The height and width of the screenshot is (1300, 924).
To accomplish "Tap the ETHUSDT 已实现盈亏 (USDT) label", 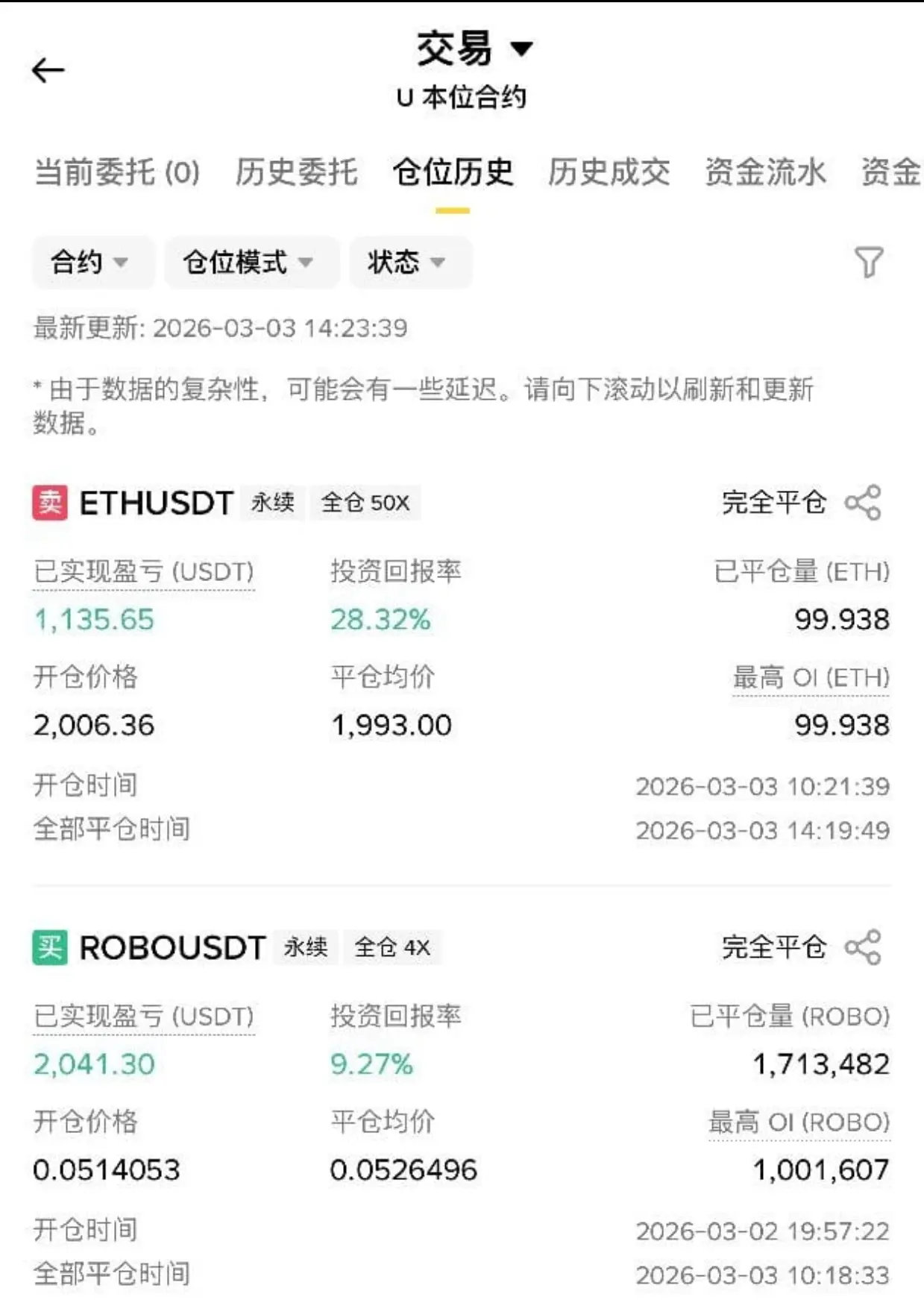I will 144,572.
